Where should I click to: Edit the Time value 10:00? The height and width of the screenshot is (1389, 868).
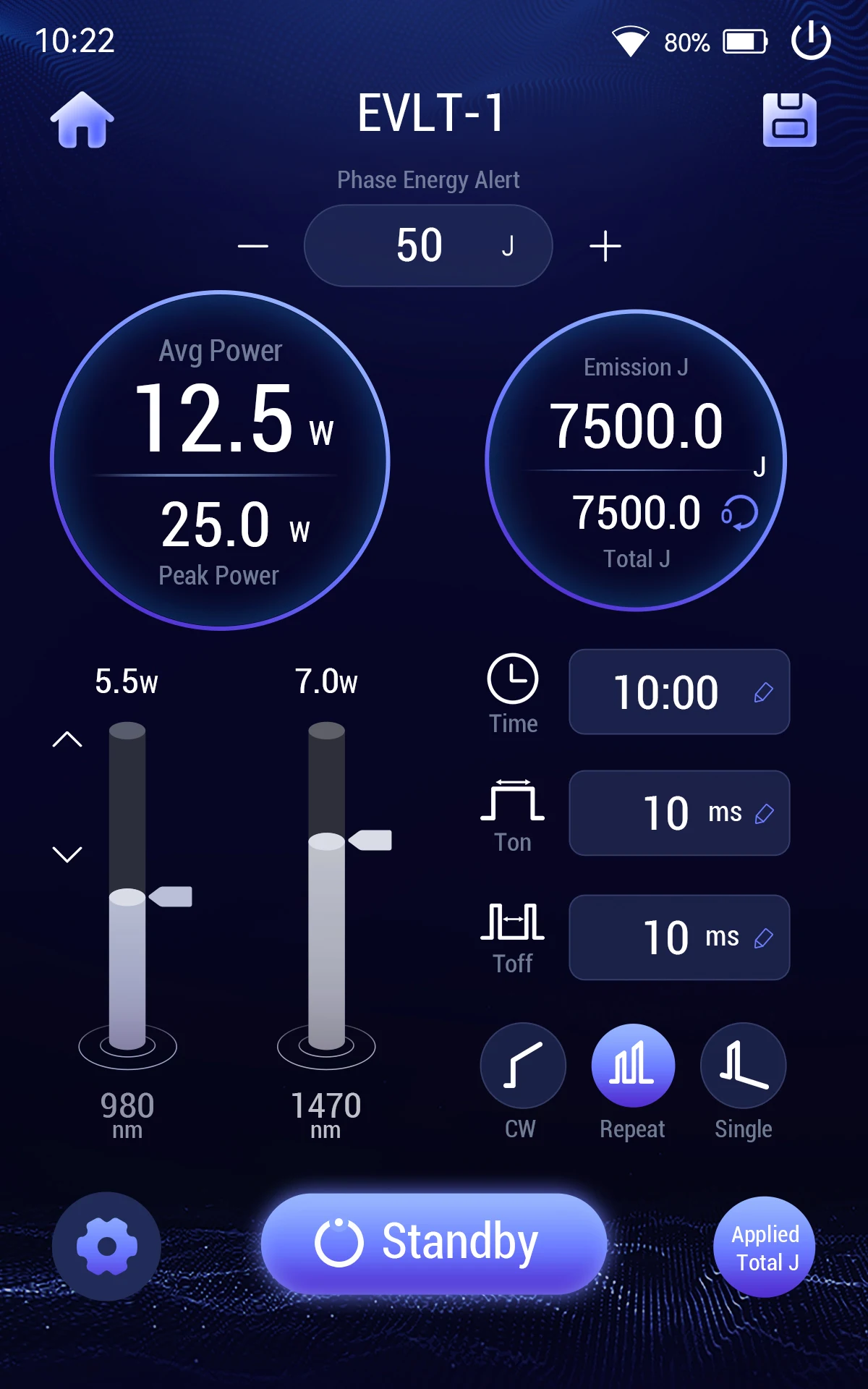click(x=679, y=692)
